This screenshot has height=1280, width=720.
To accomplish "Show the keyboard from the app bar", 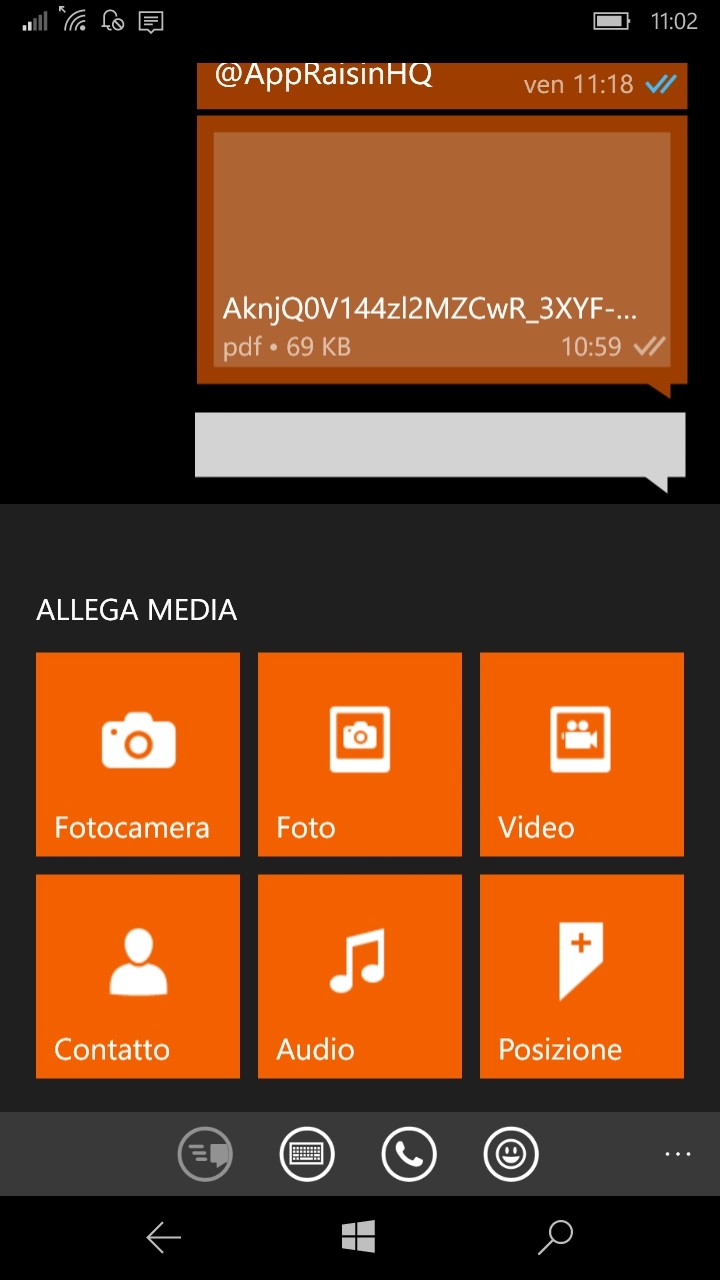I will click(307, 1154).
